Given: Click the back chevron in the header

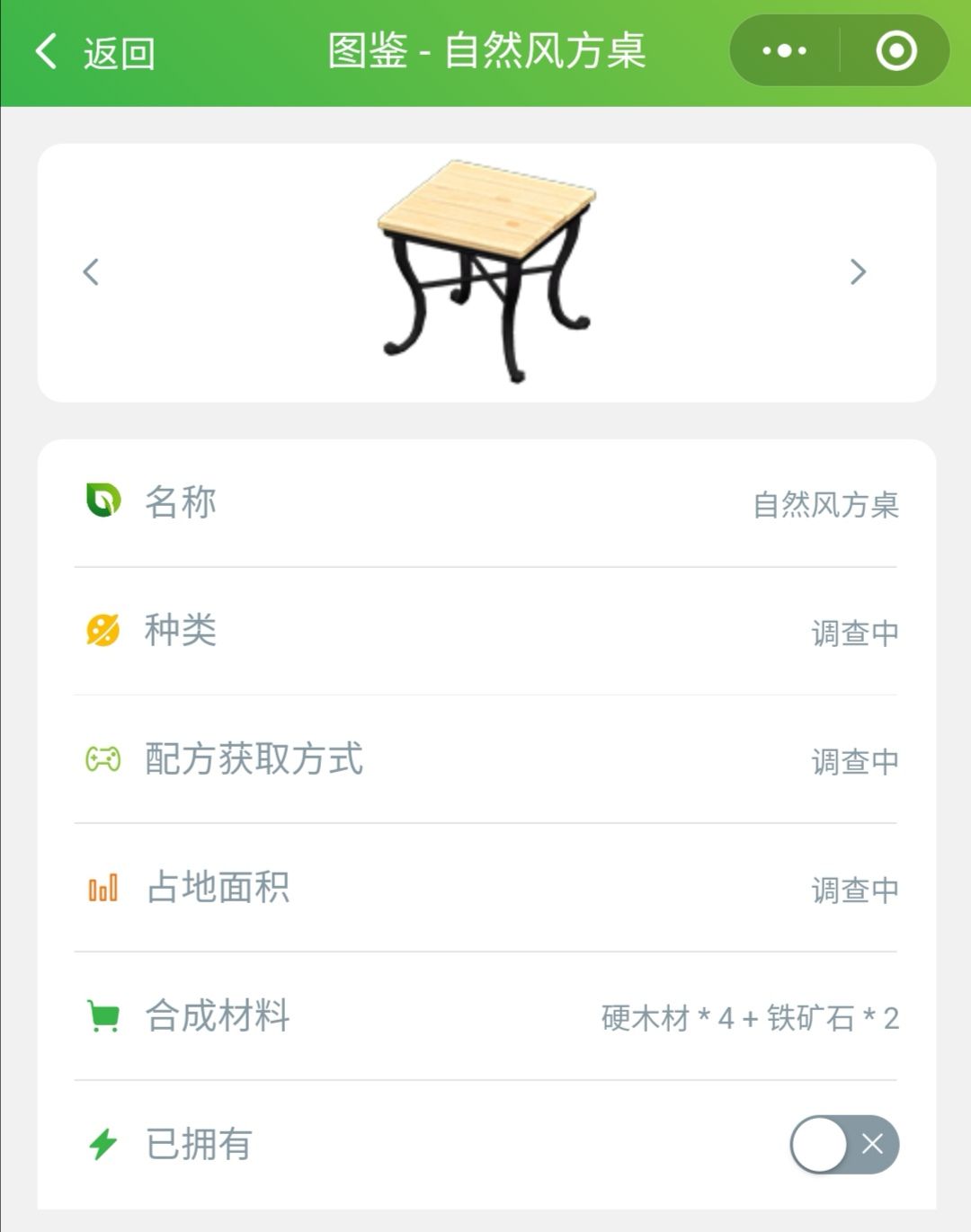Looking at the screenshot, I should click(43, 51).
